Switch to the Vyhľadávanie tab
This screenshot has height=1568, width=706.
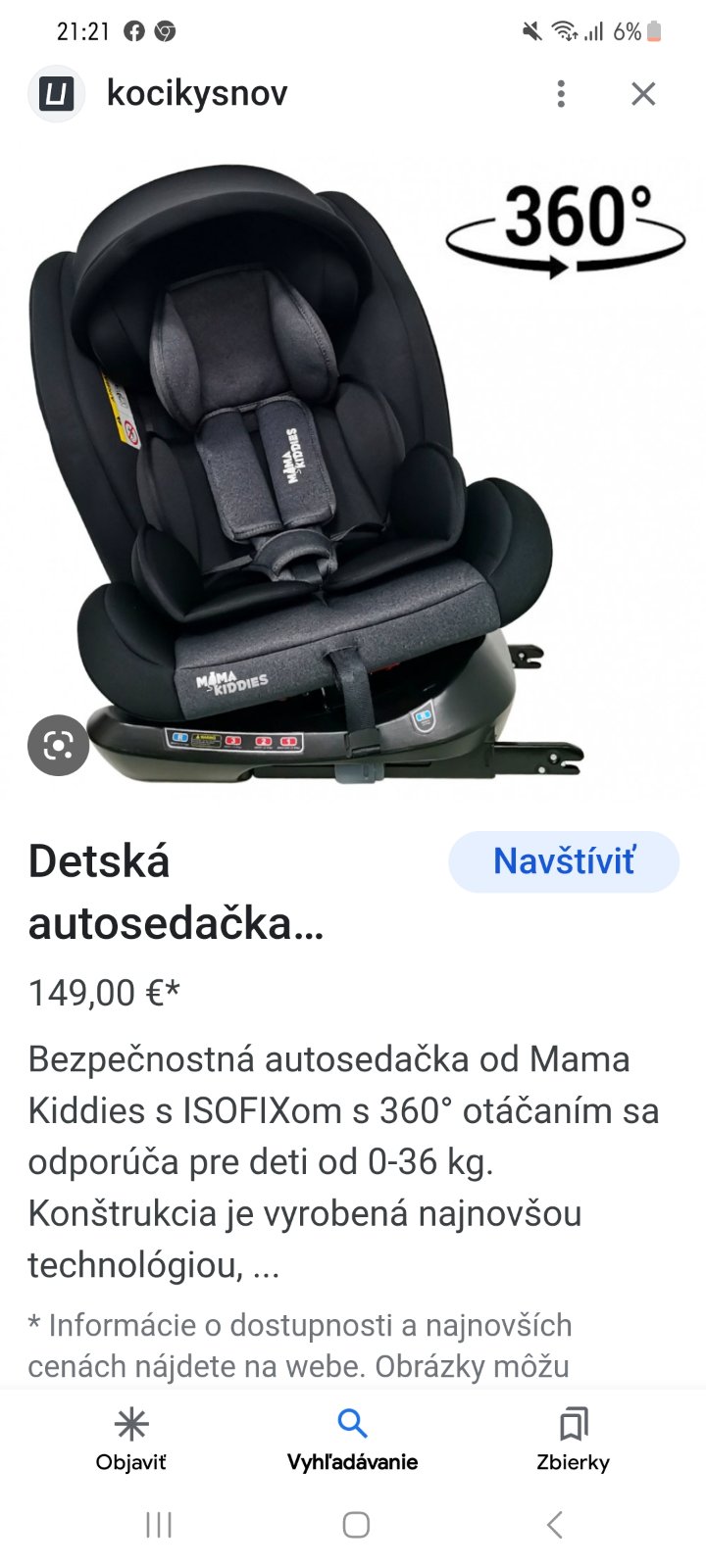tap(352, 1440)
